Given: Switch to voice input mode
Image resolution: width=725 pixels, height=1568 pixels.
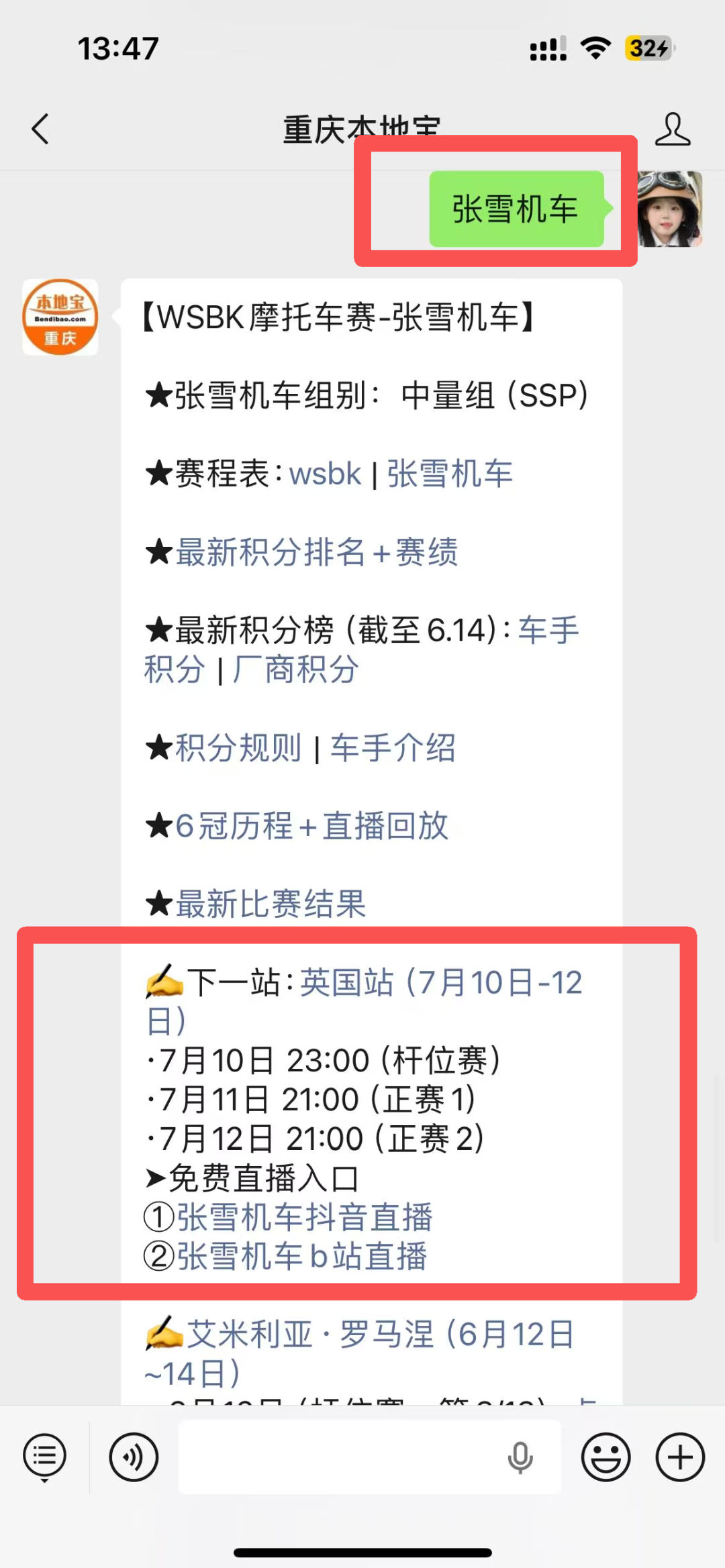Looking at the screenshot, I should (x=134, y=1457).
